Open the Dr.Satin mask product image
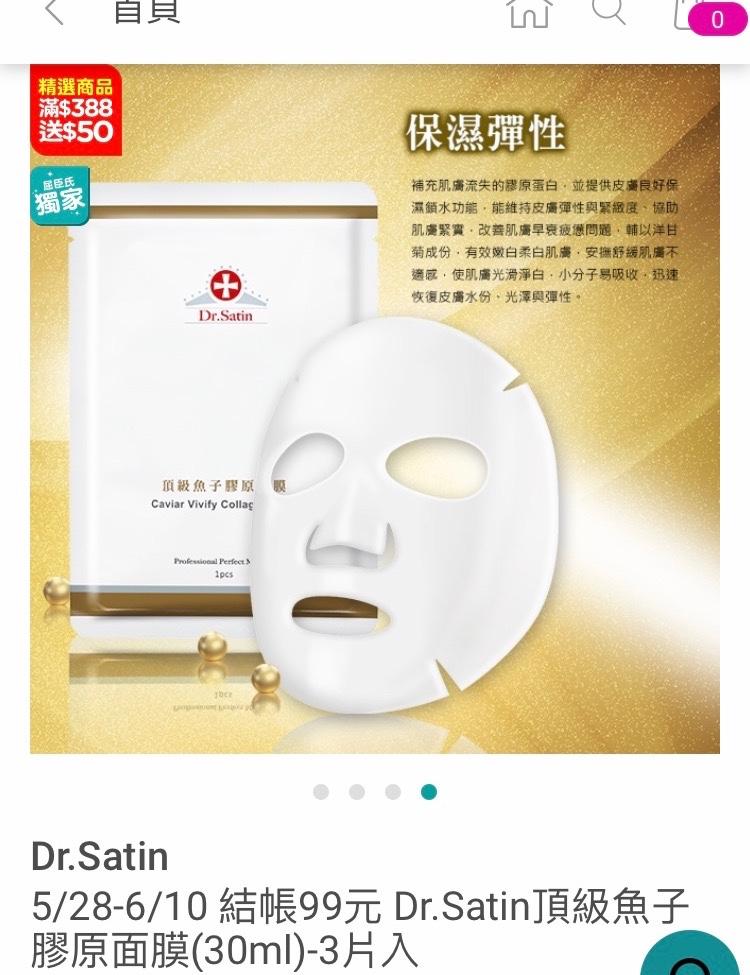 (x=375, y=408)
